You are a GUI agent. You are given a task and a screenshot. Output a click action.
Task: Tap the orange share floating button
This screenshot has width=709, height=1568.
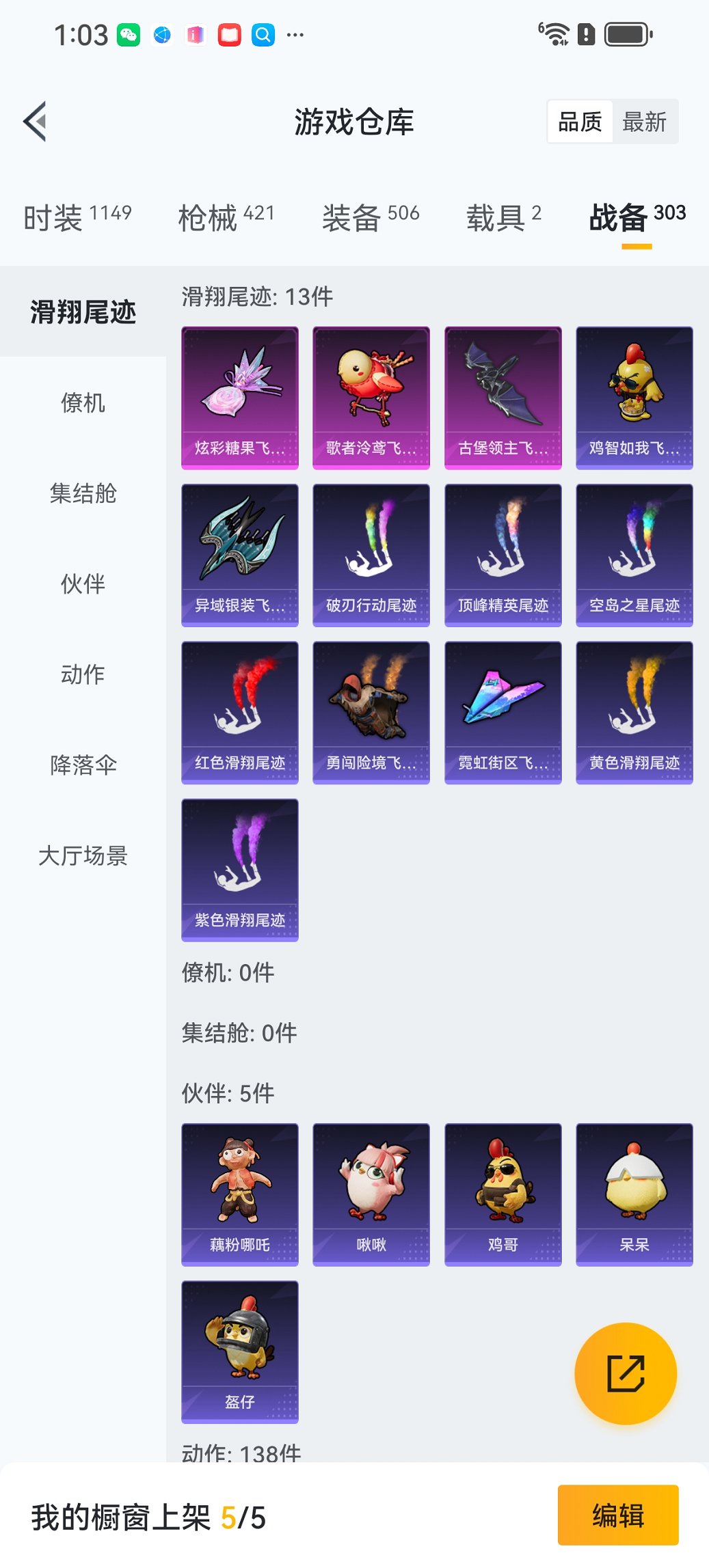626,1373
